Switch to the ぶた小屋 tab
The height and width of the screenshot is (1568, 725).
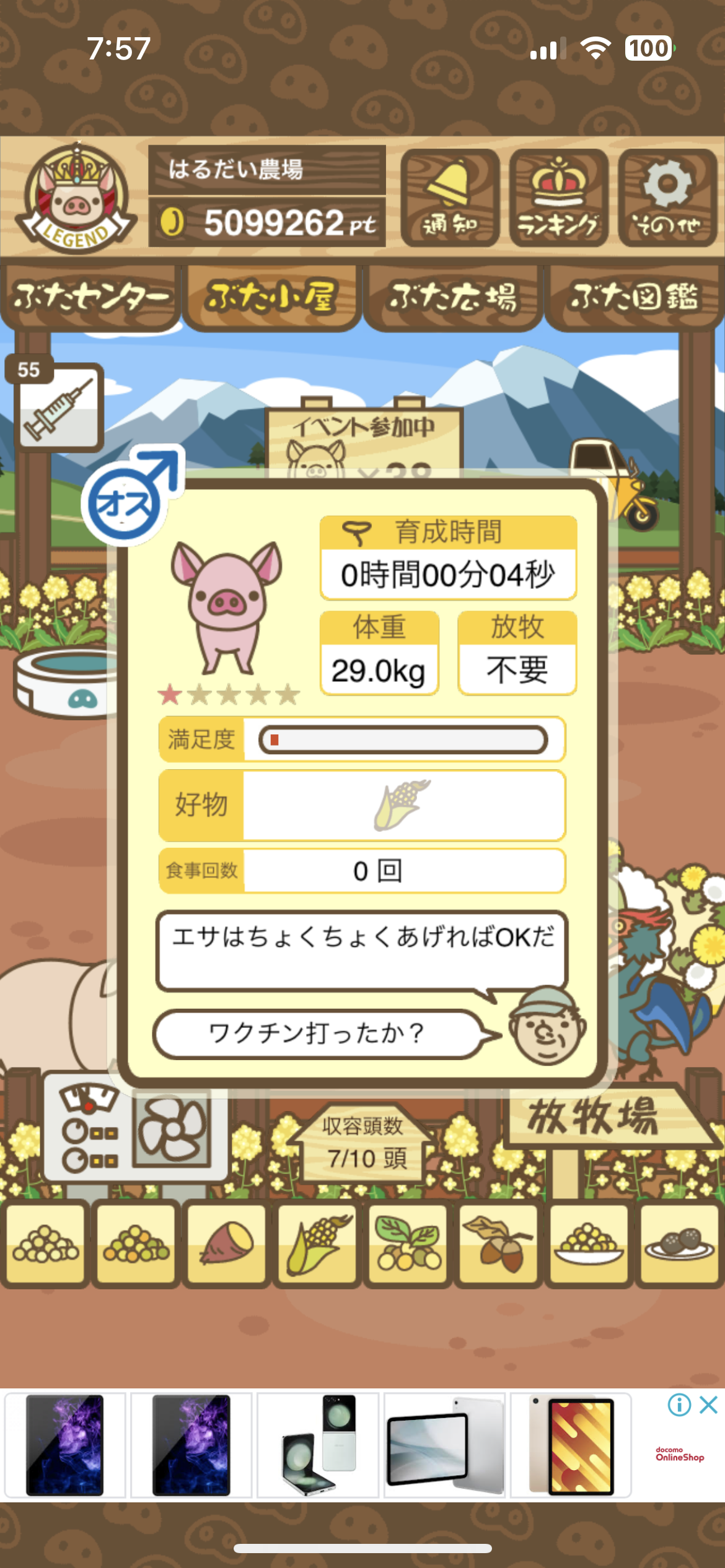(271, 297)
